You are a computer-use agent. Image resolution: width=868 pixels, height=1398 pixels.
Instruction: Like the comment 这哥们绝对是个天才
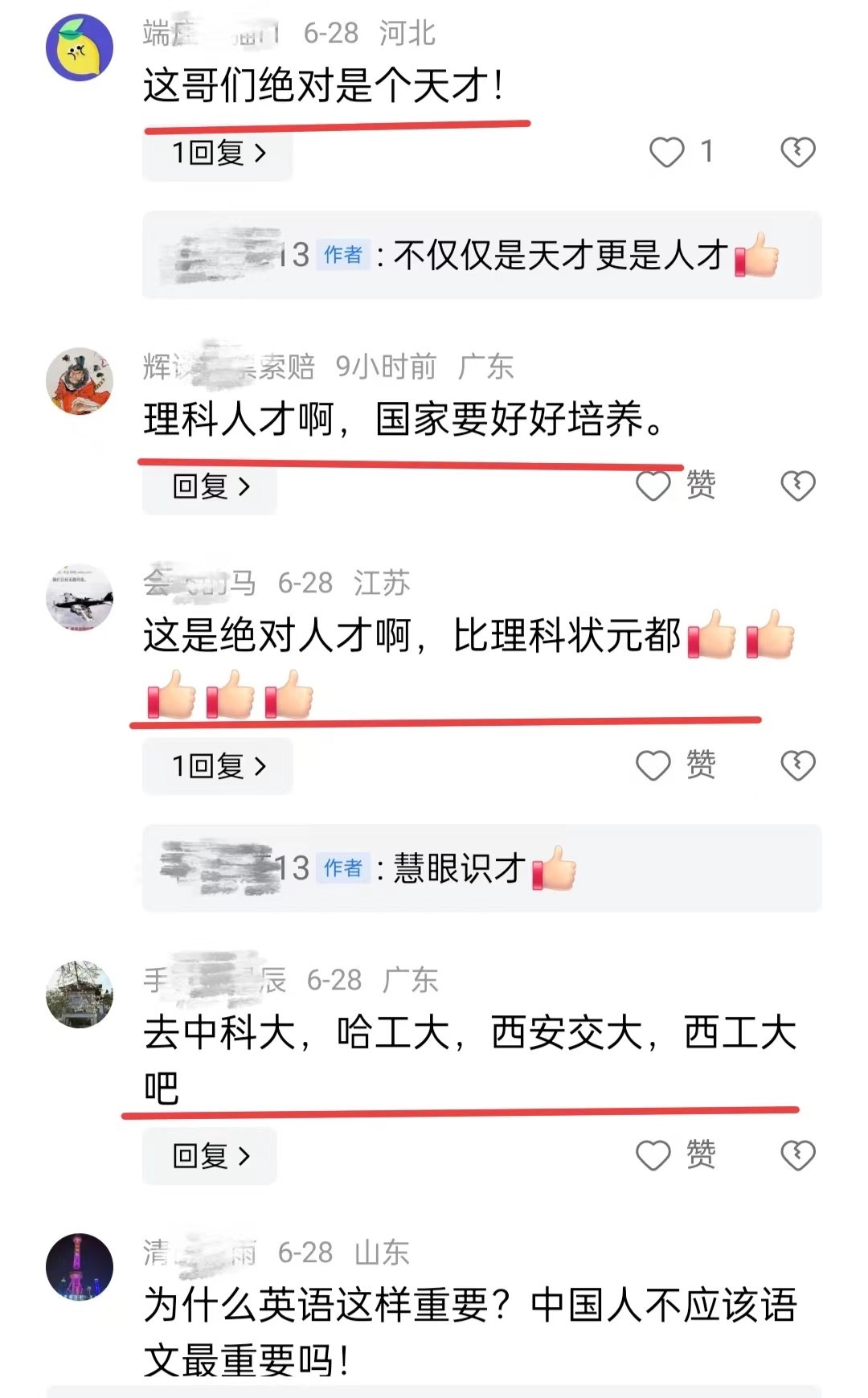[x=667, y=152]
